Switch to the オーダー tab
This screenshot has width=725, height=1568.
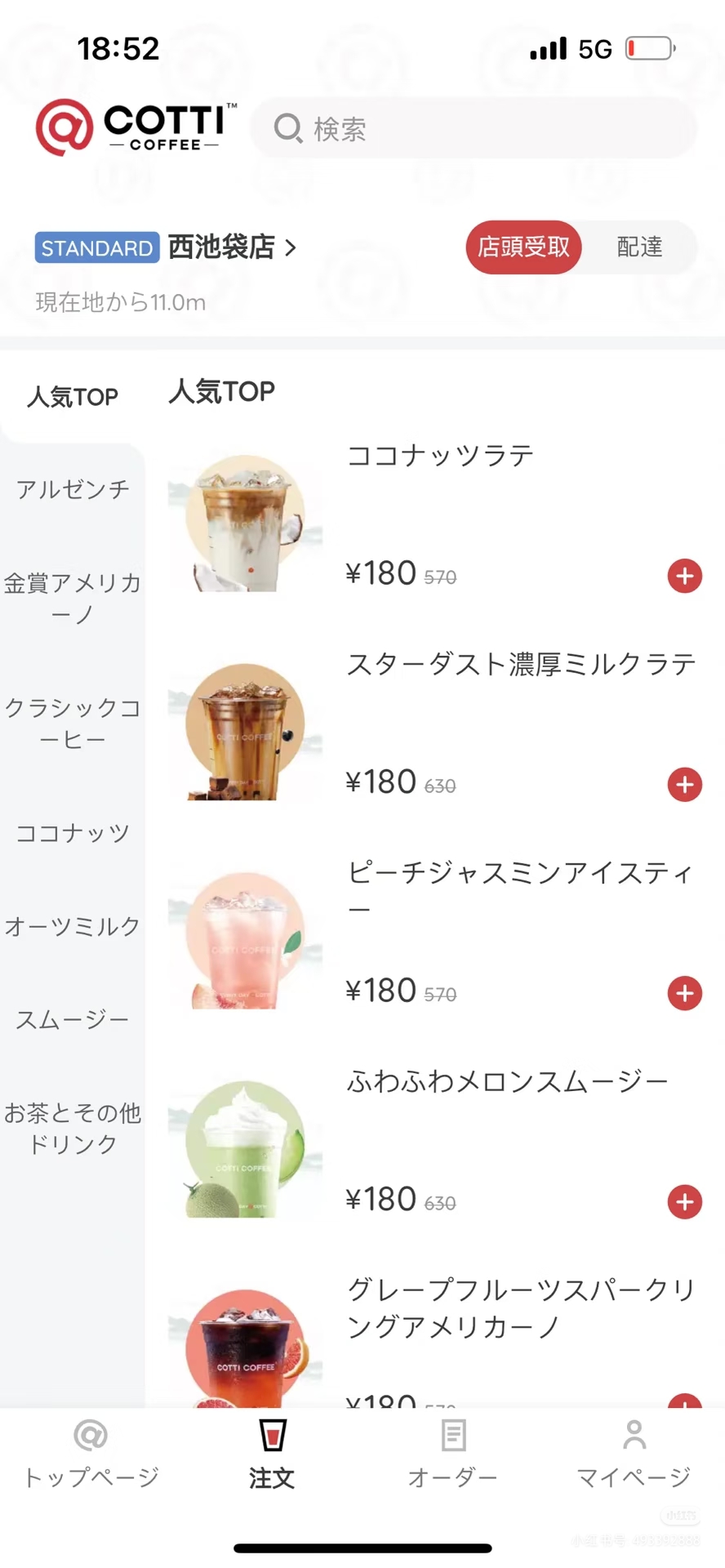click(x=452, y=1454)
